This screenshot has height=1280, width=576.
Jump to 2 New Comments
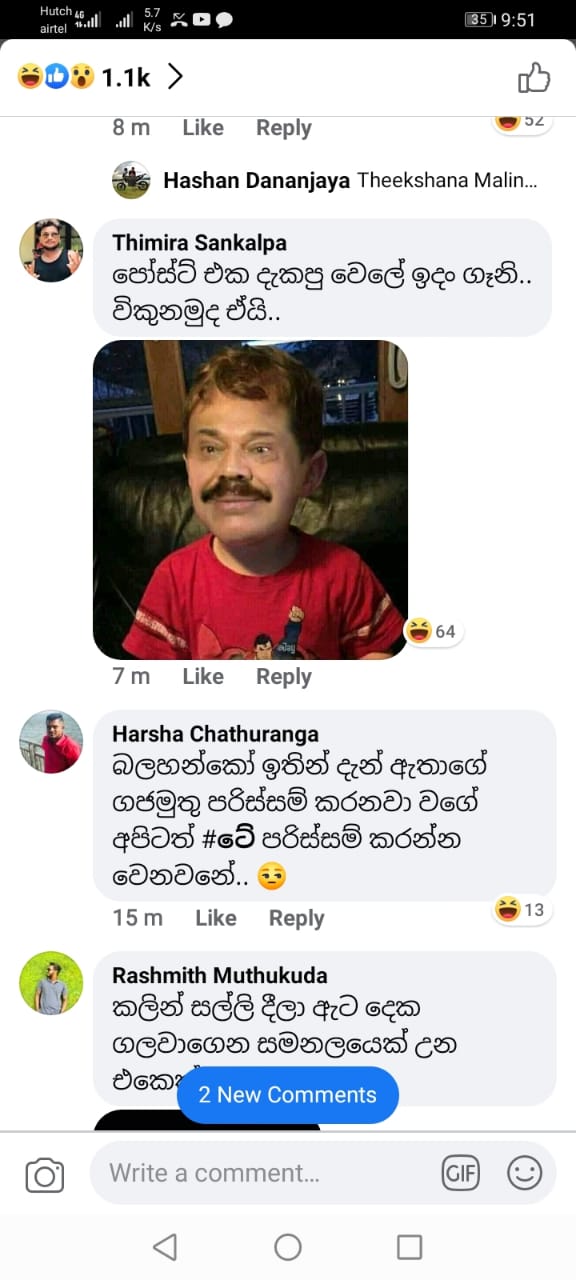(x=288, y=1095)
